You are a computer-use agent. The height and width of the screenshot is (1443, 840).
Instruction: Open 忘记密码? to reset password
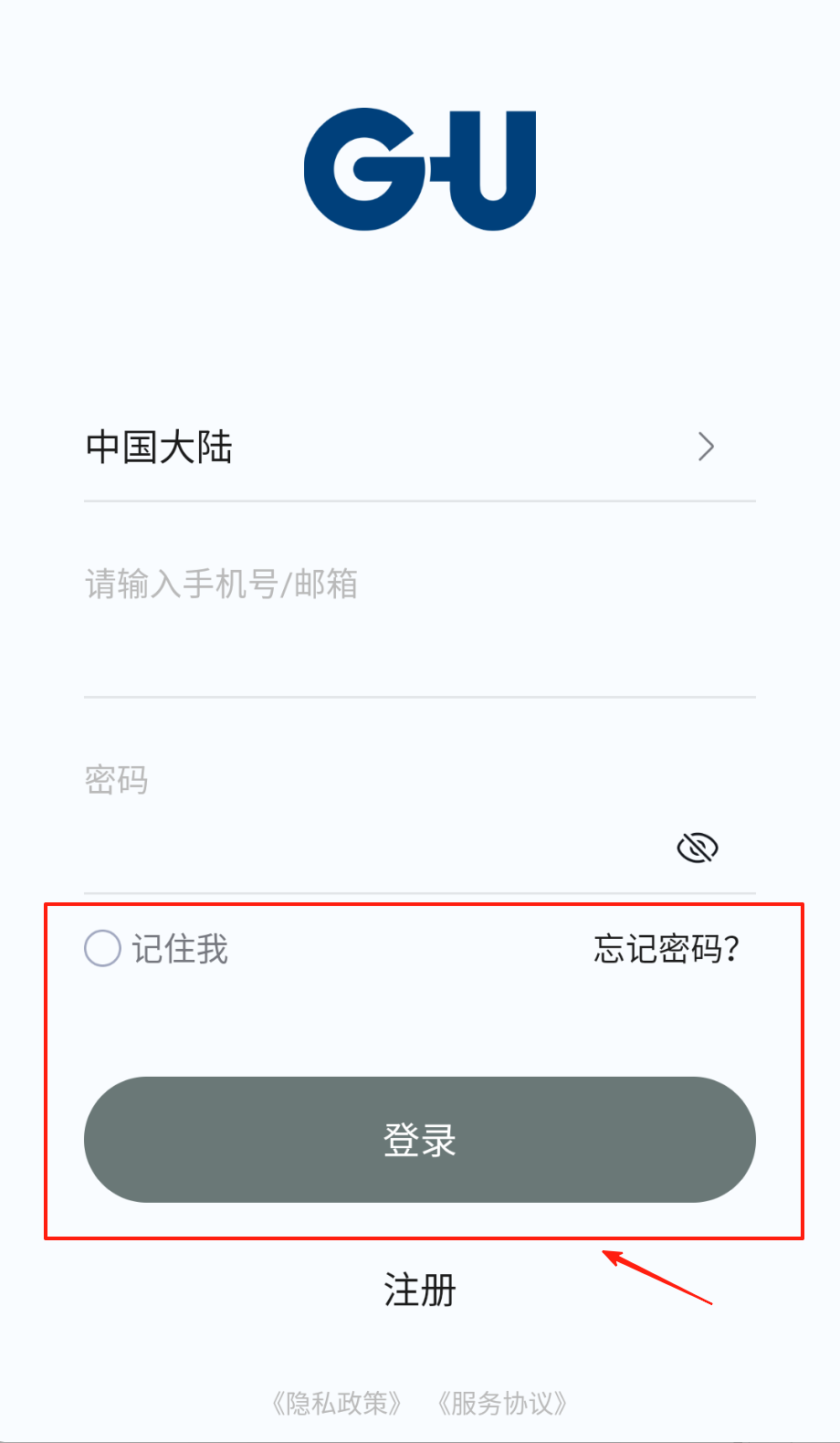(666, 949)
